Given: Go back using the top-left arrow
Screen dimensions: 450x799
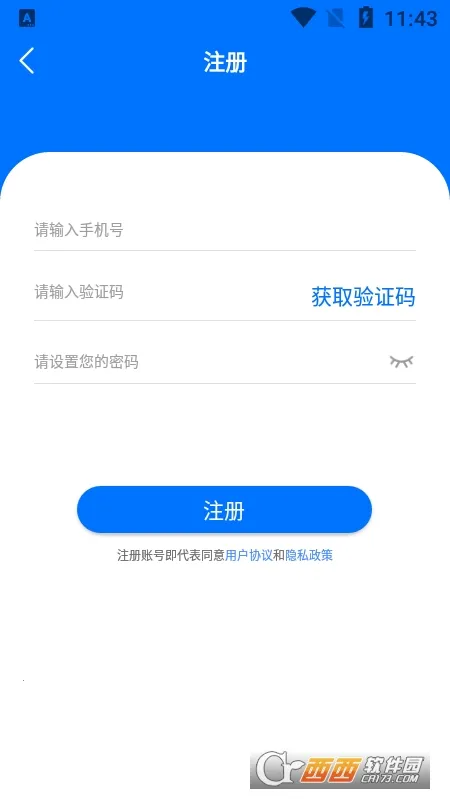Looking at the screenshot, I should [27, 61].
